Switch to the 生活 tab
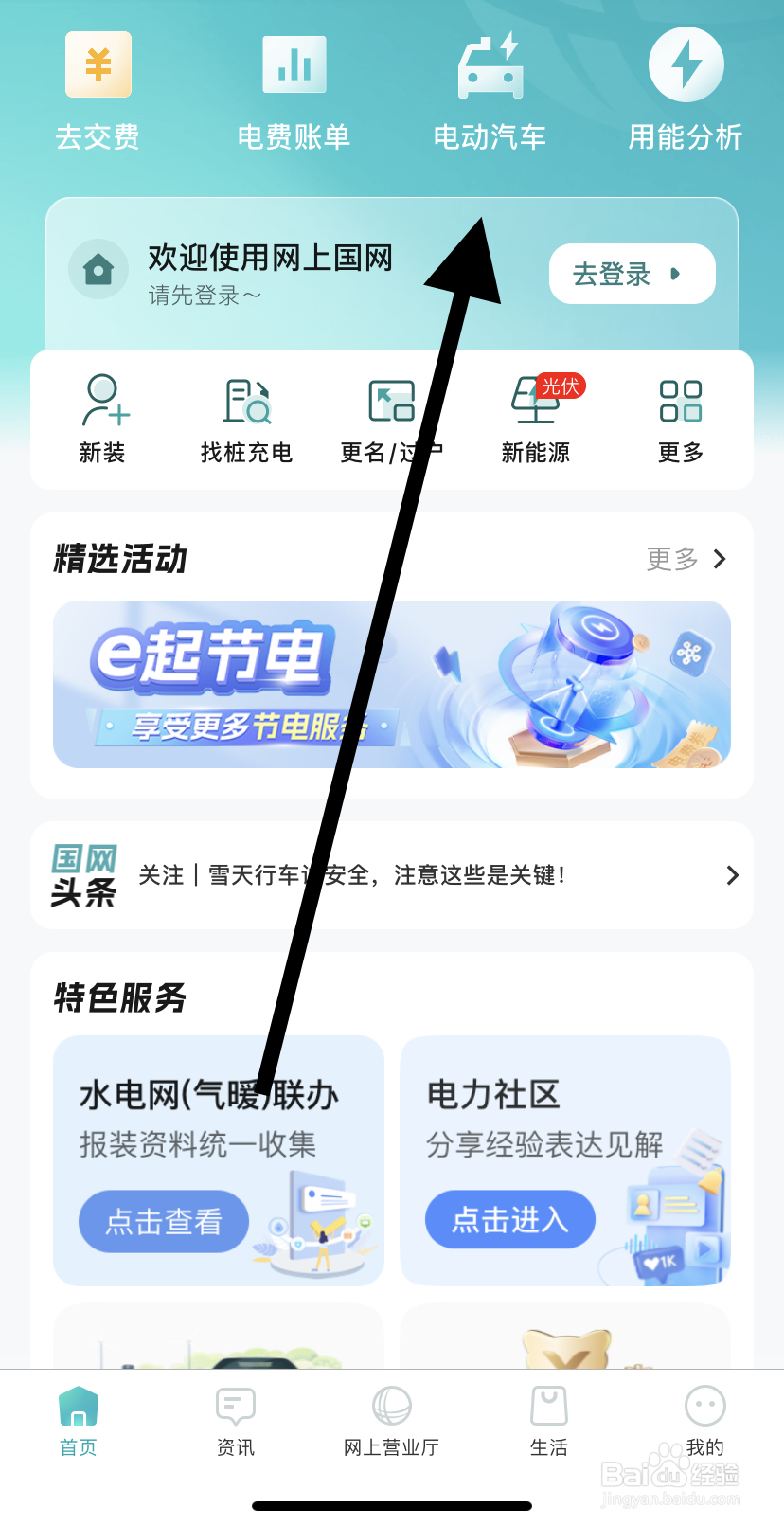The image size is (784, 1526). coord(548,1421)
